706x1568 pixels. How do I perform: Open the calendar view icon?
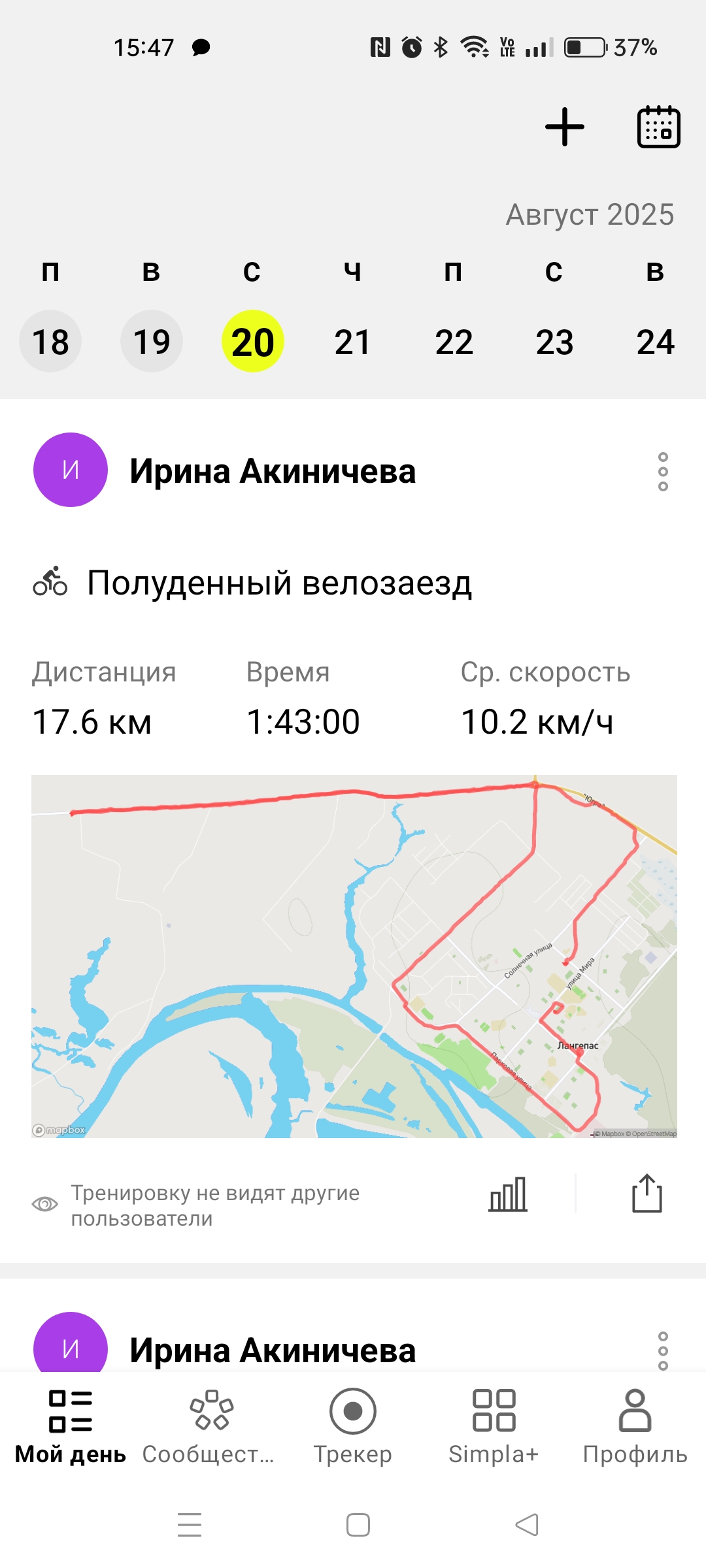click(658, 127)
